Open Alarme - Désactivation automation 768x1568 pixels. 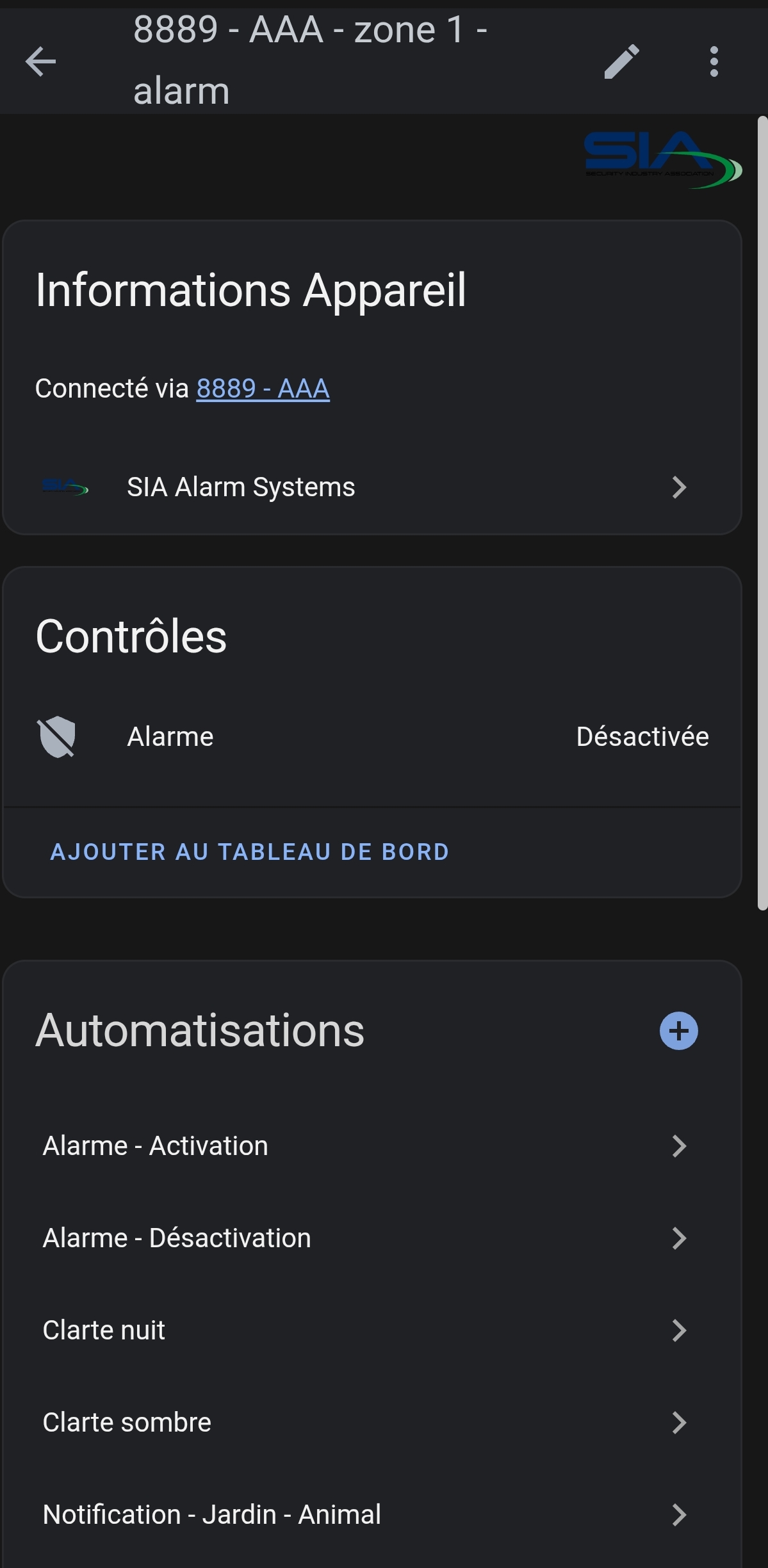pos(372,1238)
